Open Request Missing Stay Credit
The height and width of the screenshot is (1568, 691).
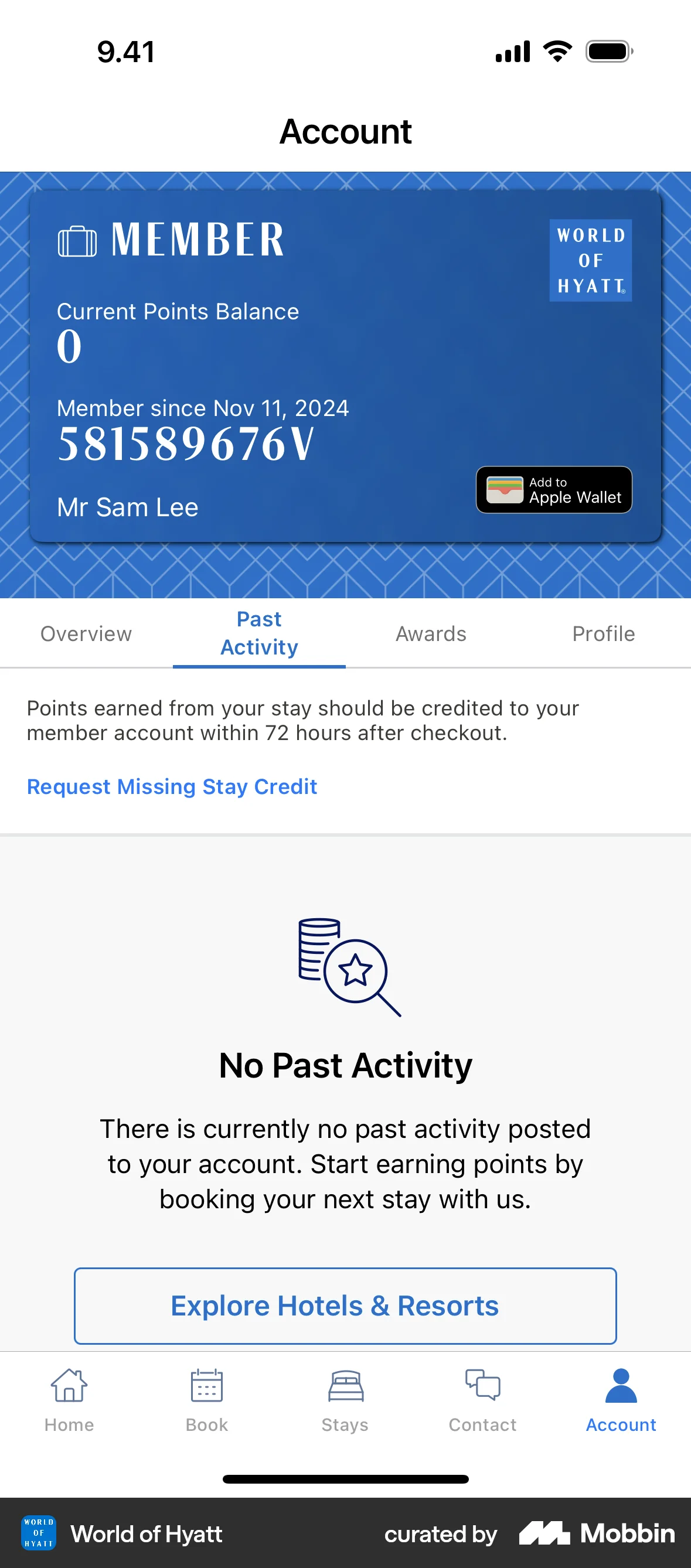click(171, 786)
